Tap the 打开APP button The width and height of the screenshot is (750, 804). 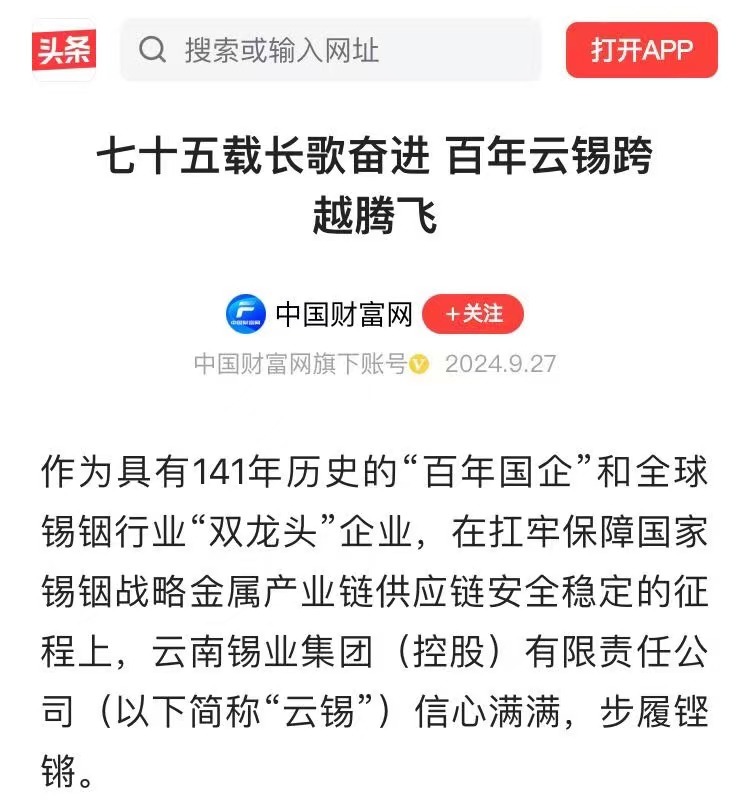[641, 49]
